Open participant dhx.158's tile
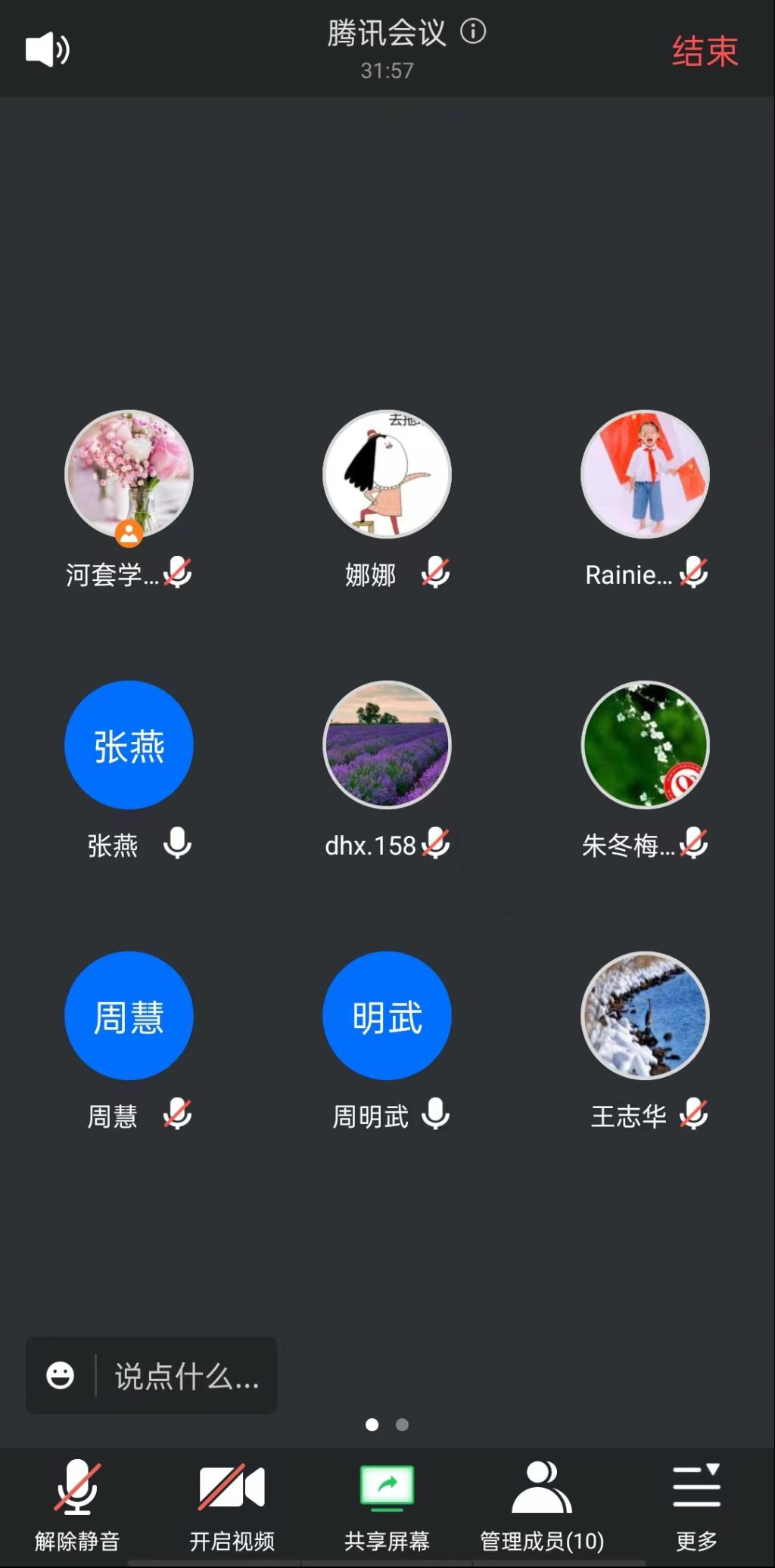Viewport: 775px width, 1568px height. click(387, 745)
